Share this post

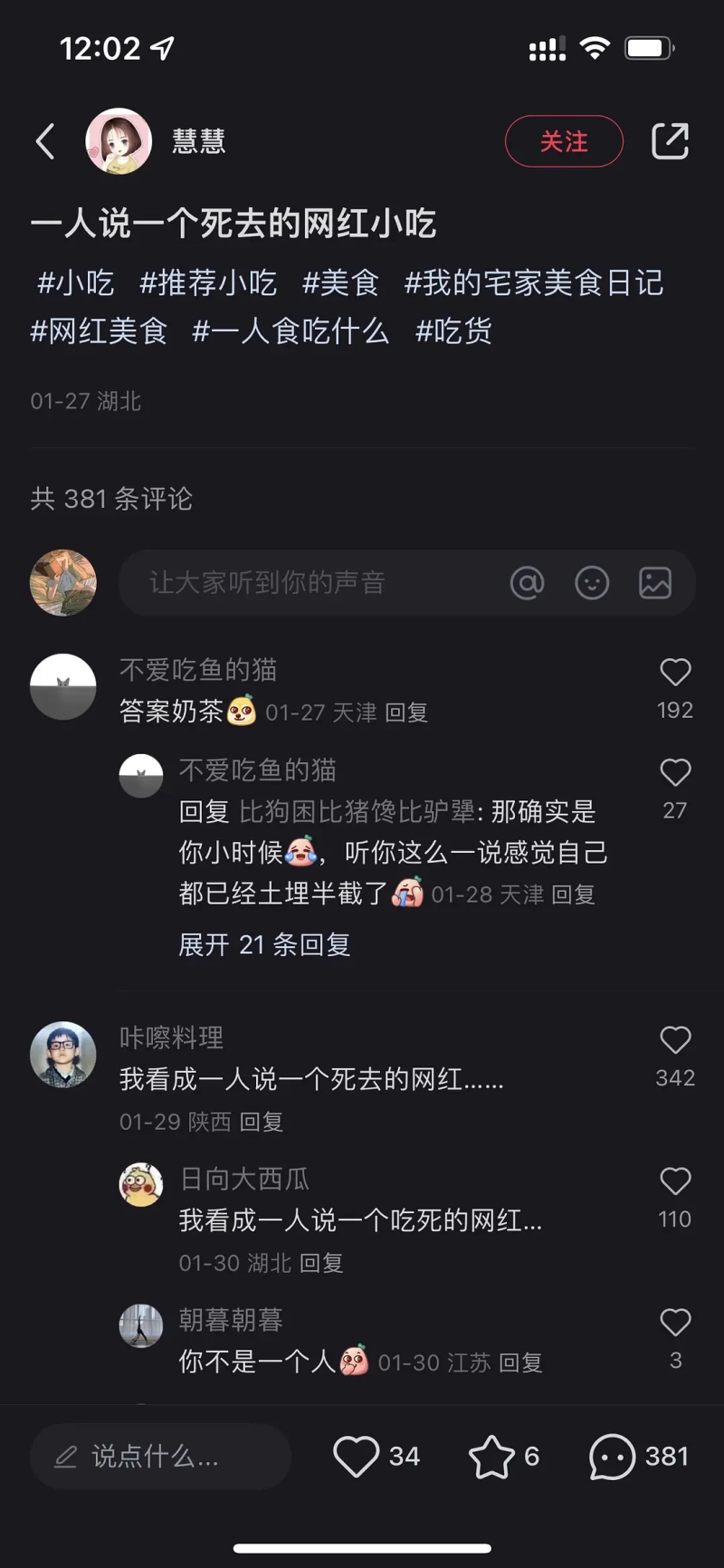[670, 141]
